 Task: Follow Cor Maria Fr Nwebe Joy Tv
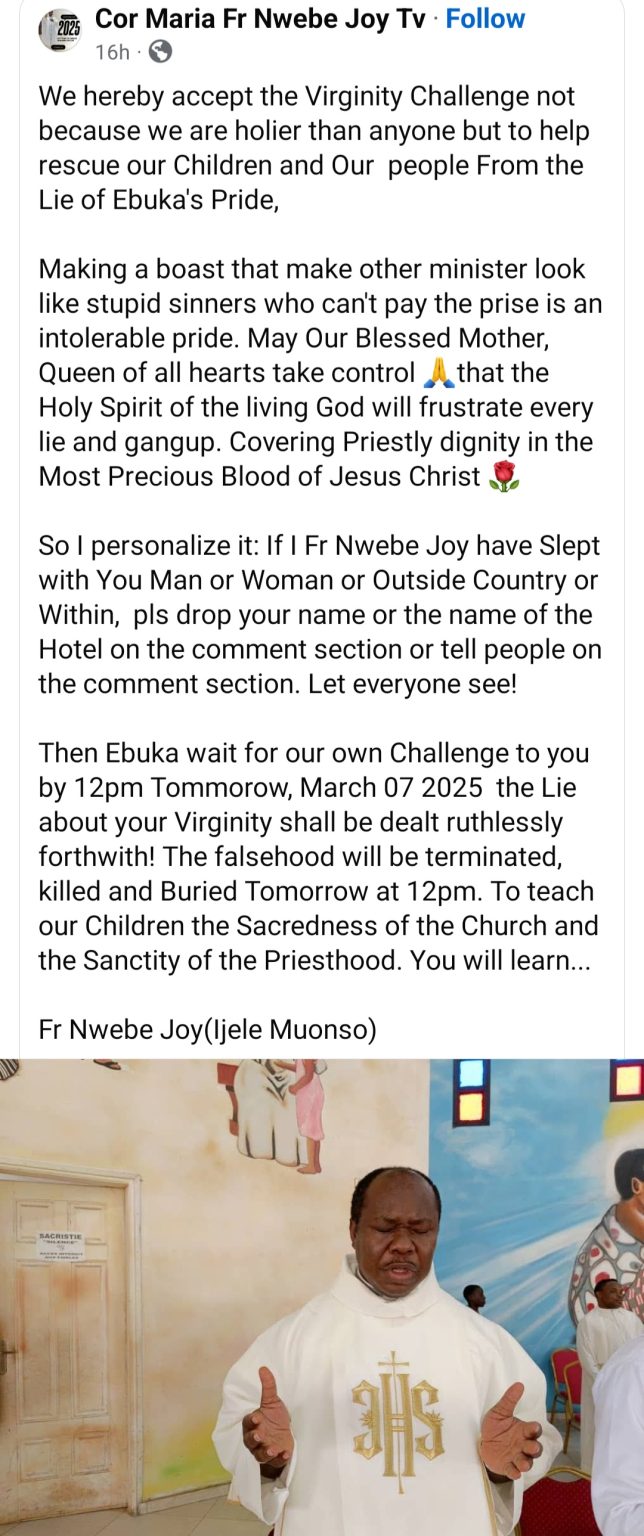[485, 19]
